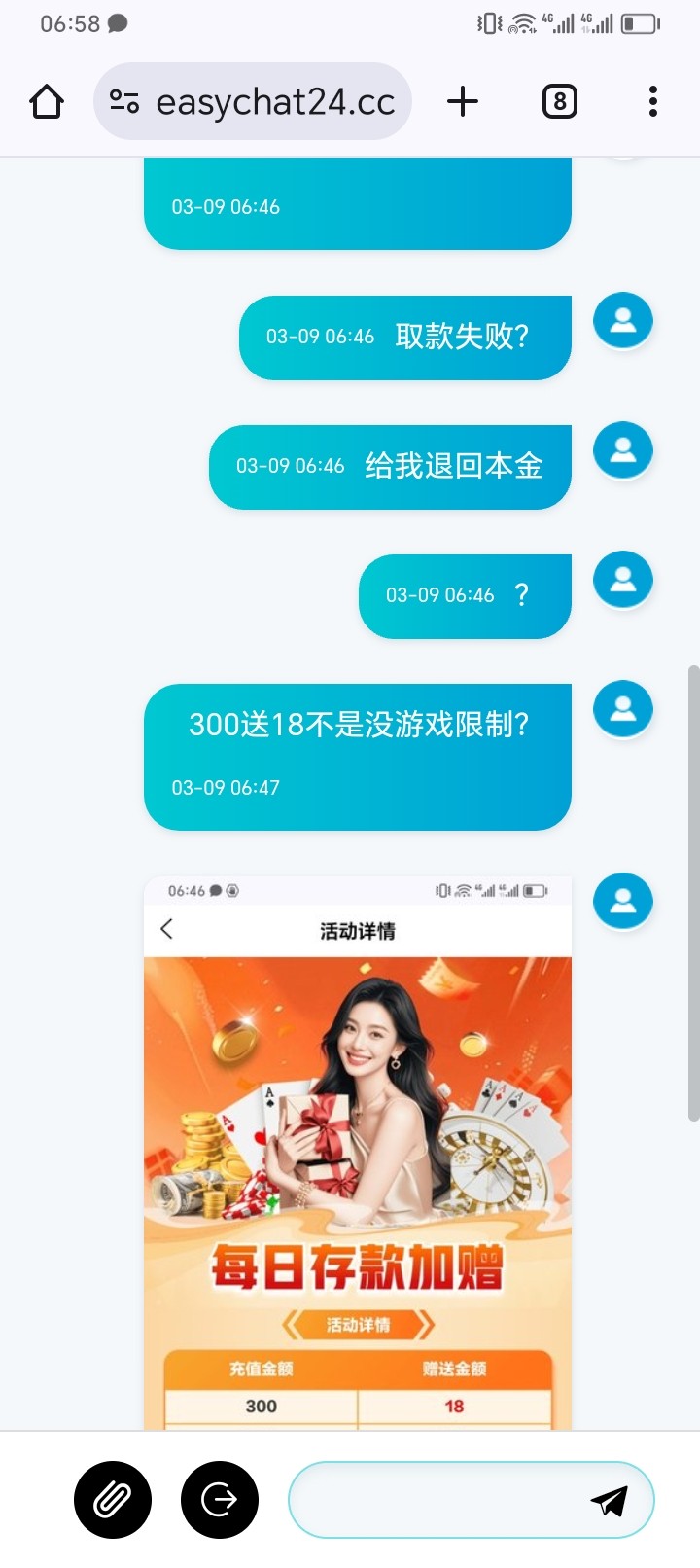Attach a file with the paperclip icon

click(113, 1500)
